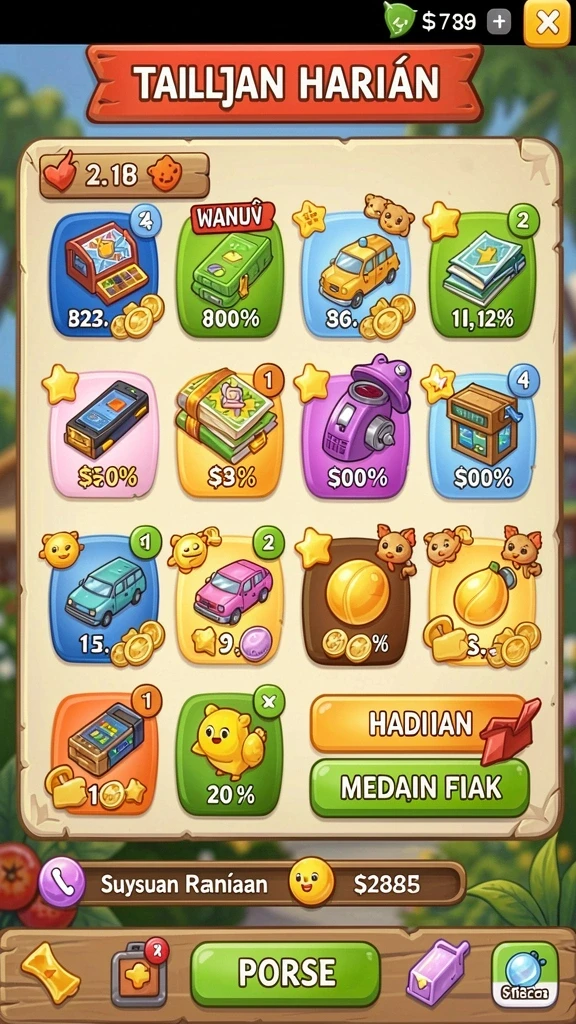This screenshot has width=576, height=1024.
Task: Close the daily shop with the X button
Action: 547,23
